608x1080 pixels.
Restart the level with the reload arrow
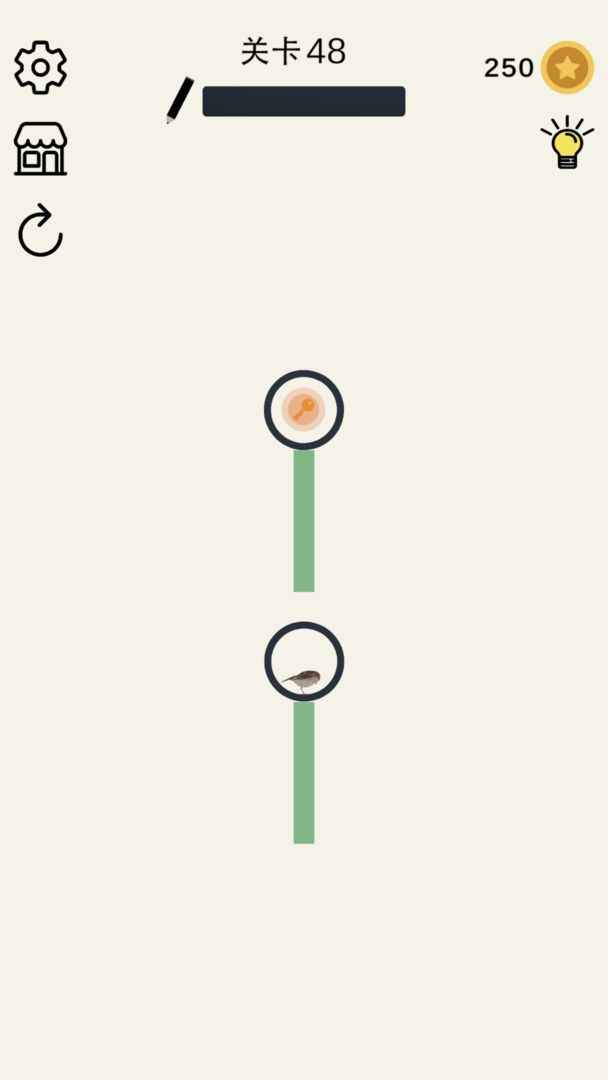click(40, 232)
